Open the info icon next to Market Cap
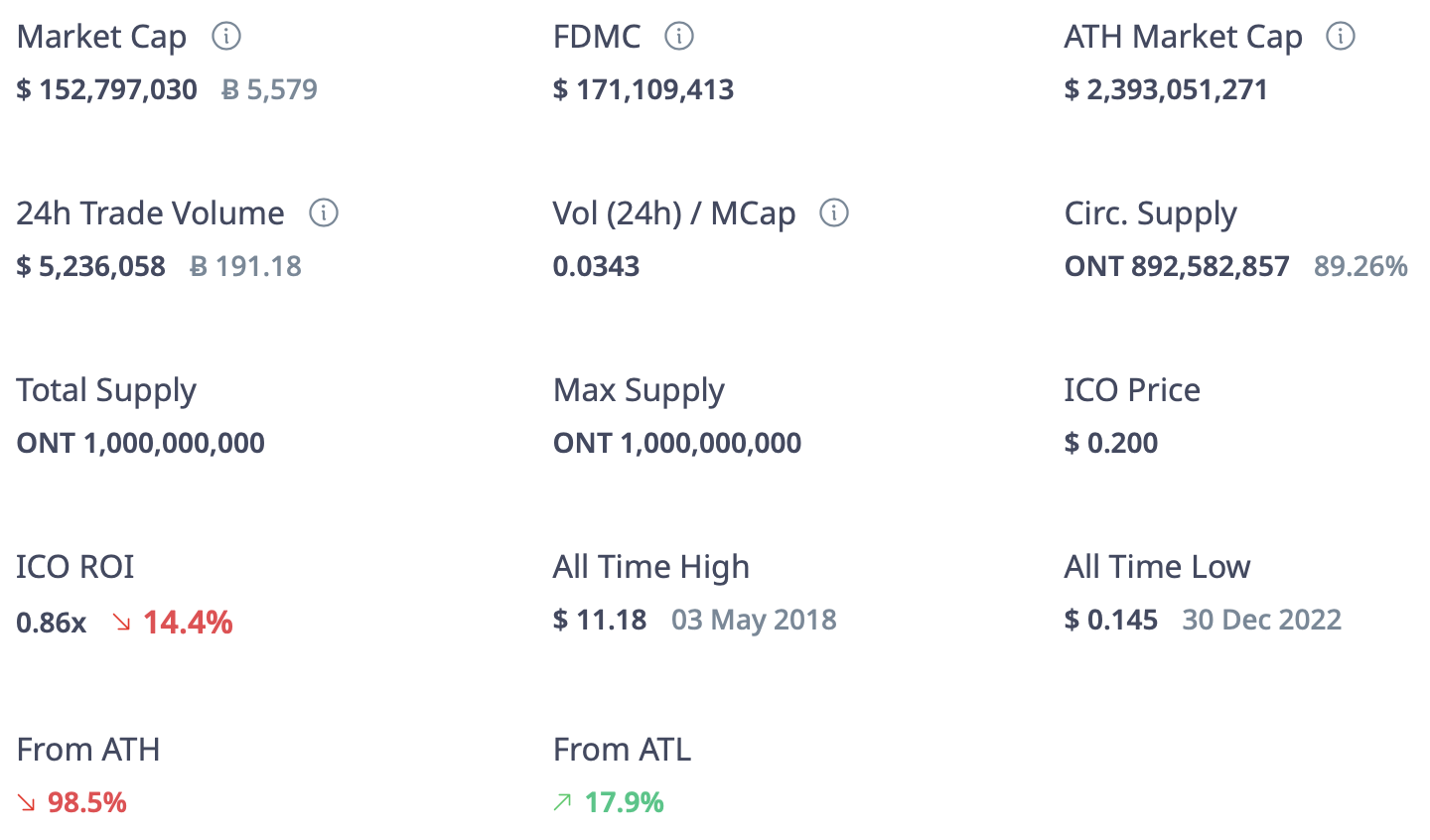Screen dimensions: 1430x840 click(x=226, y=37)
